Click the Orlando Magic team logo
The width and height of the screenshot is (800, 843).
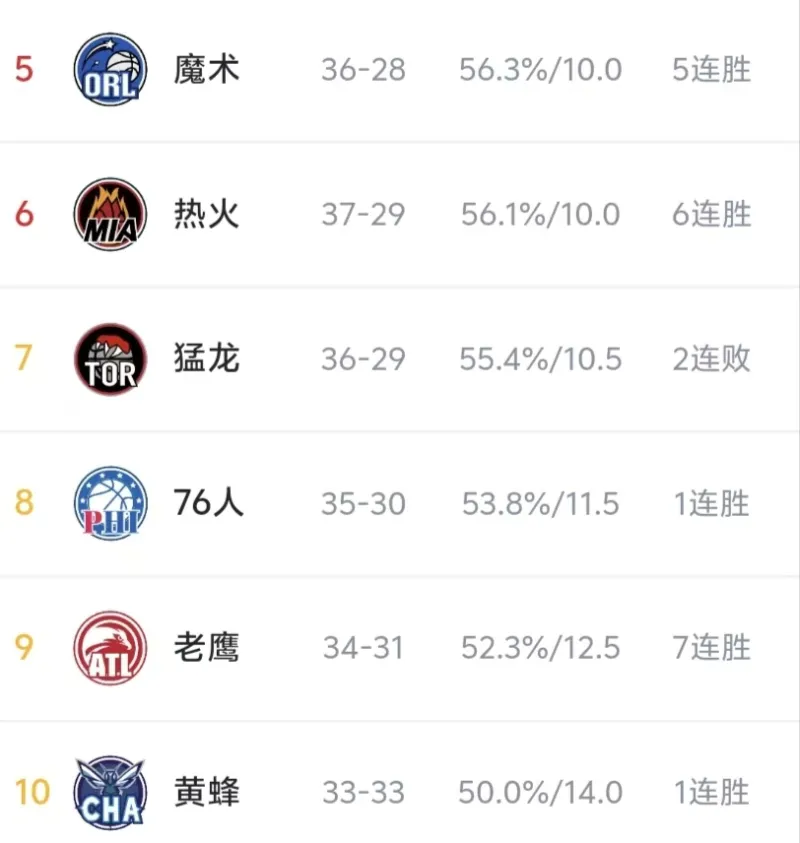pyautogui.click(x=109, y=70)
